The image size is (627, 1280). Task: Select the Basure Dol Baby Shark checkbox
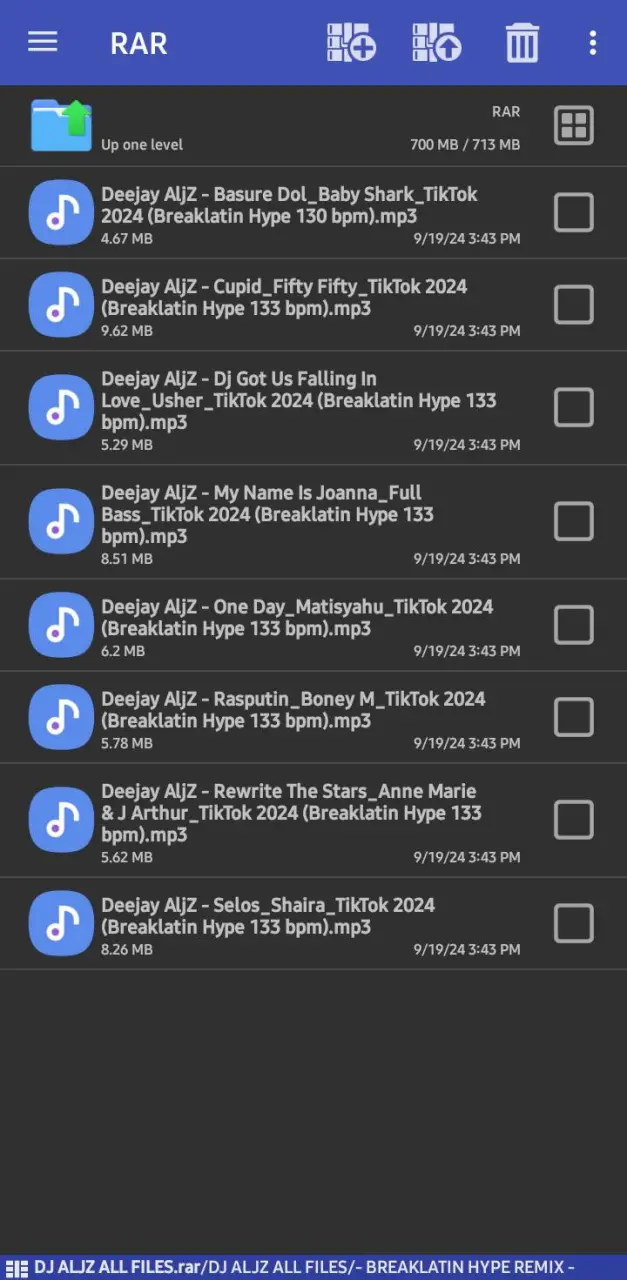click(x=574, y=212)
